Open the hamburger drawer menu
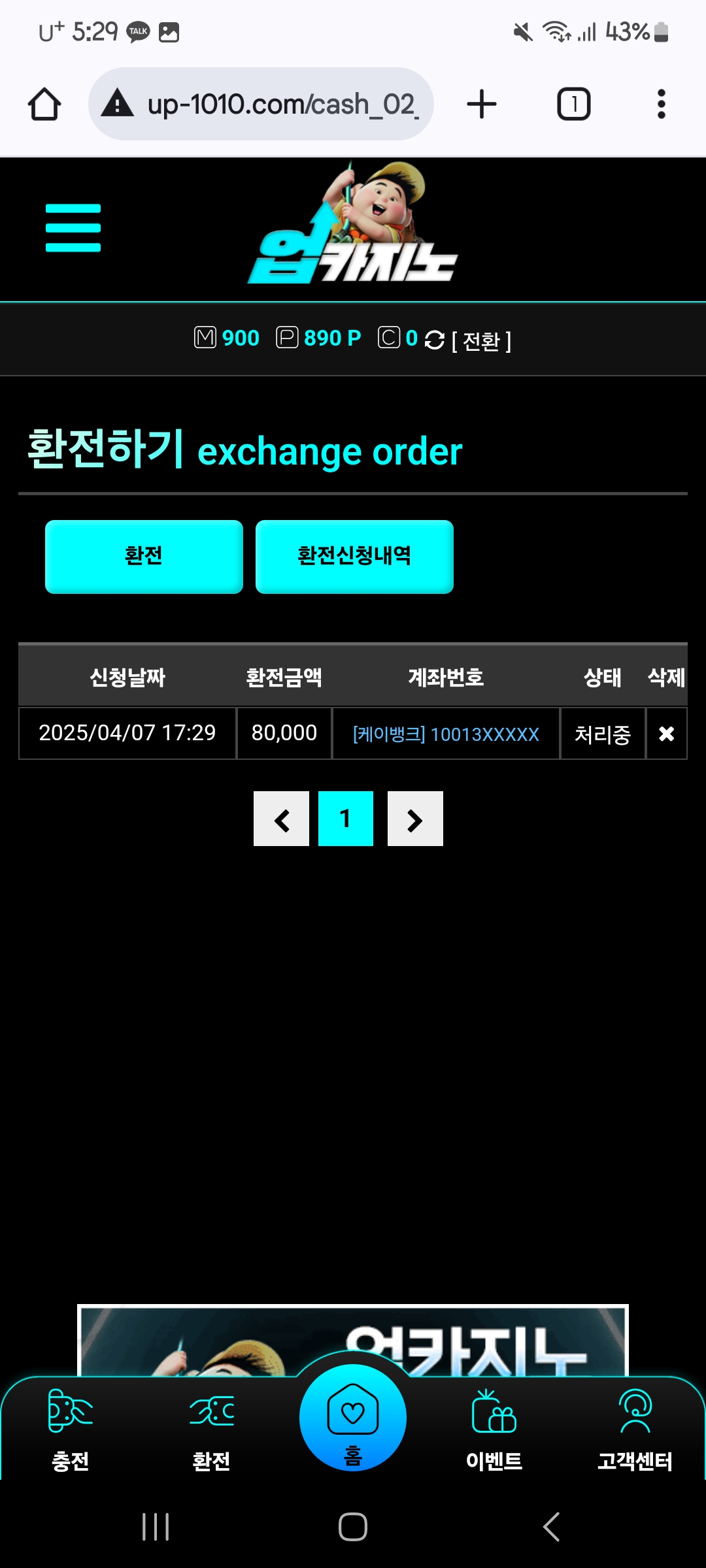 coord(73,228)
